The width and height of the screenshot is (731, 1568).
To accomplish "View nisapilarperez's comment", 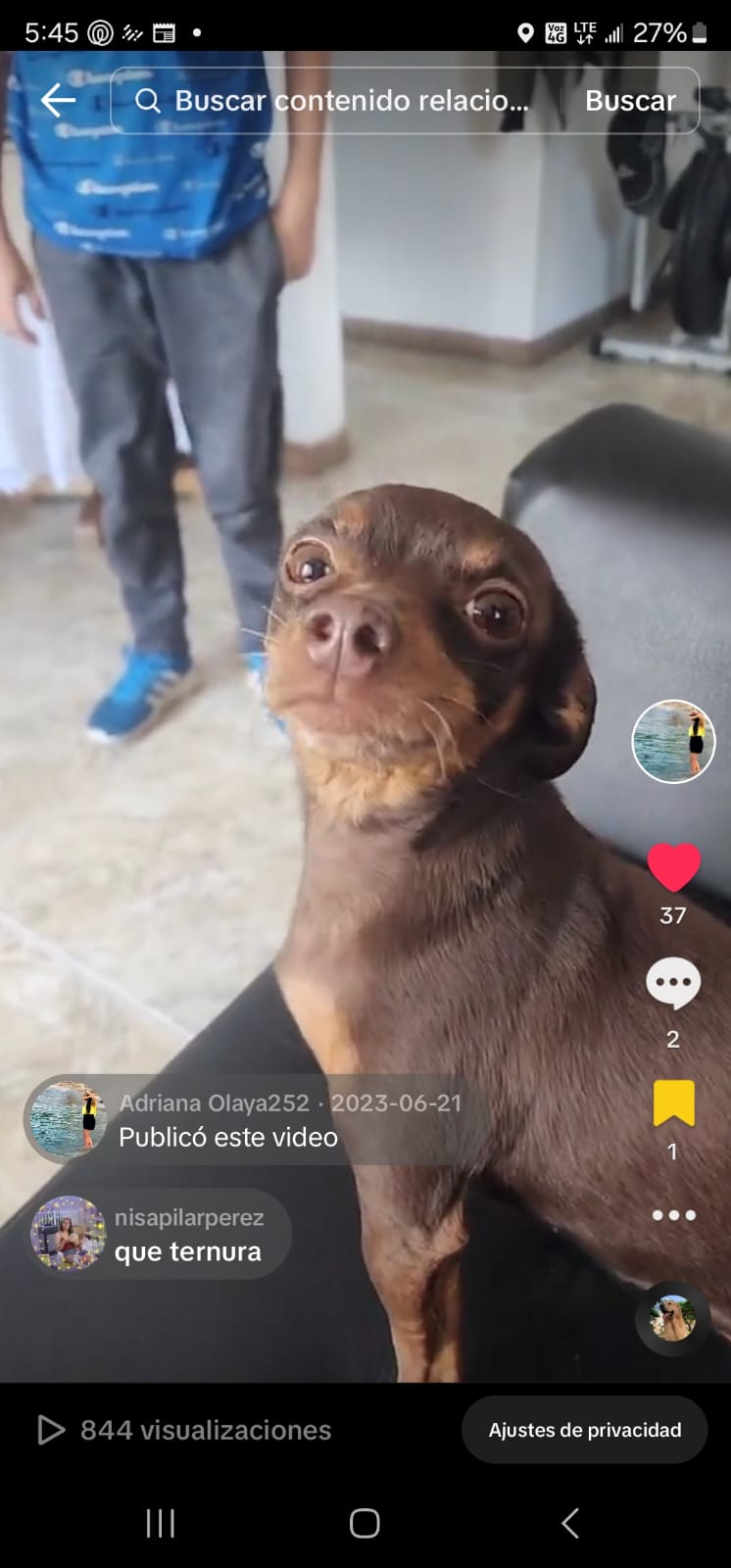I will pyautogui.click(x=186, y=1235).
